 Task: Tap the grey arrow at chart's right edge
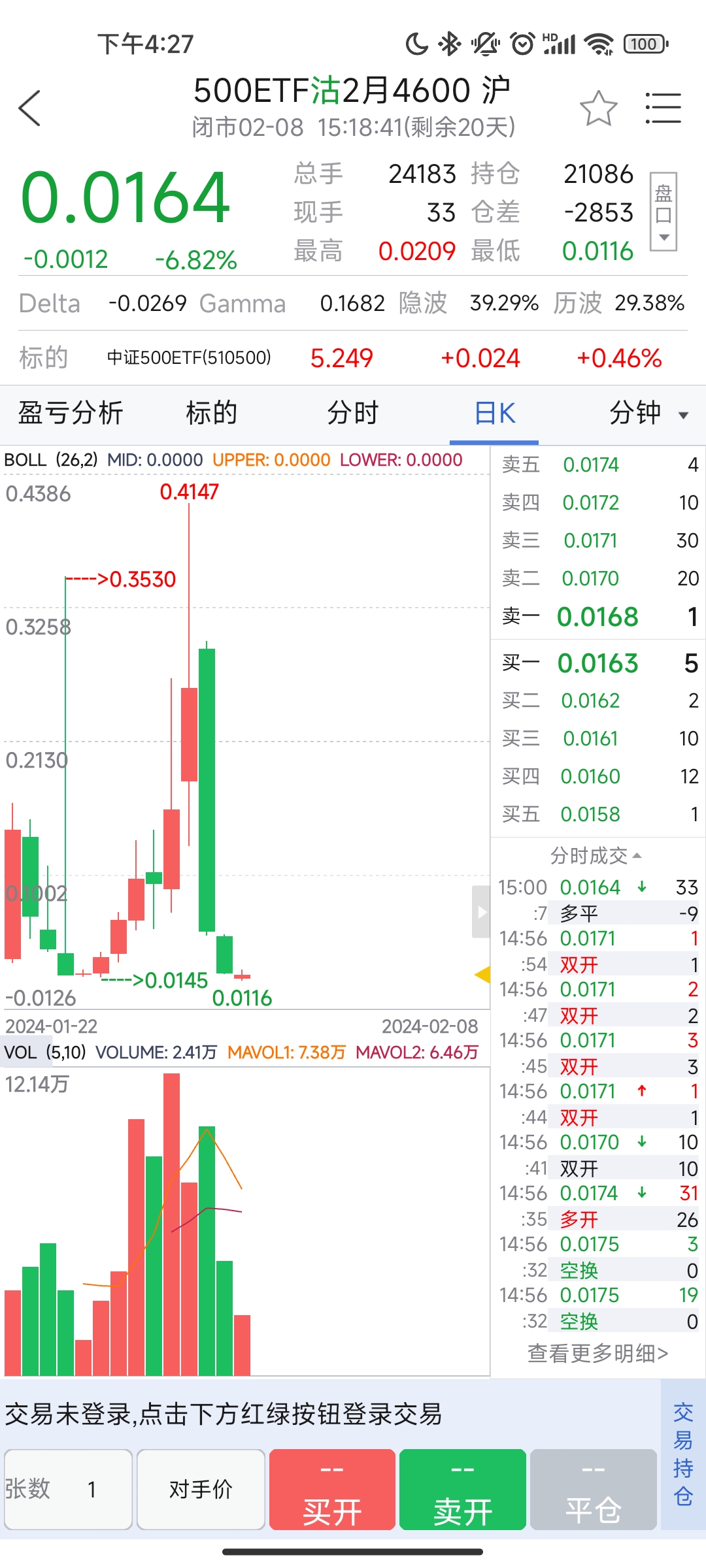481,912
